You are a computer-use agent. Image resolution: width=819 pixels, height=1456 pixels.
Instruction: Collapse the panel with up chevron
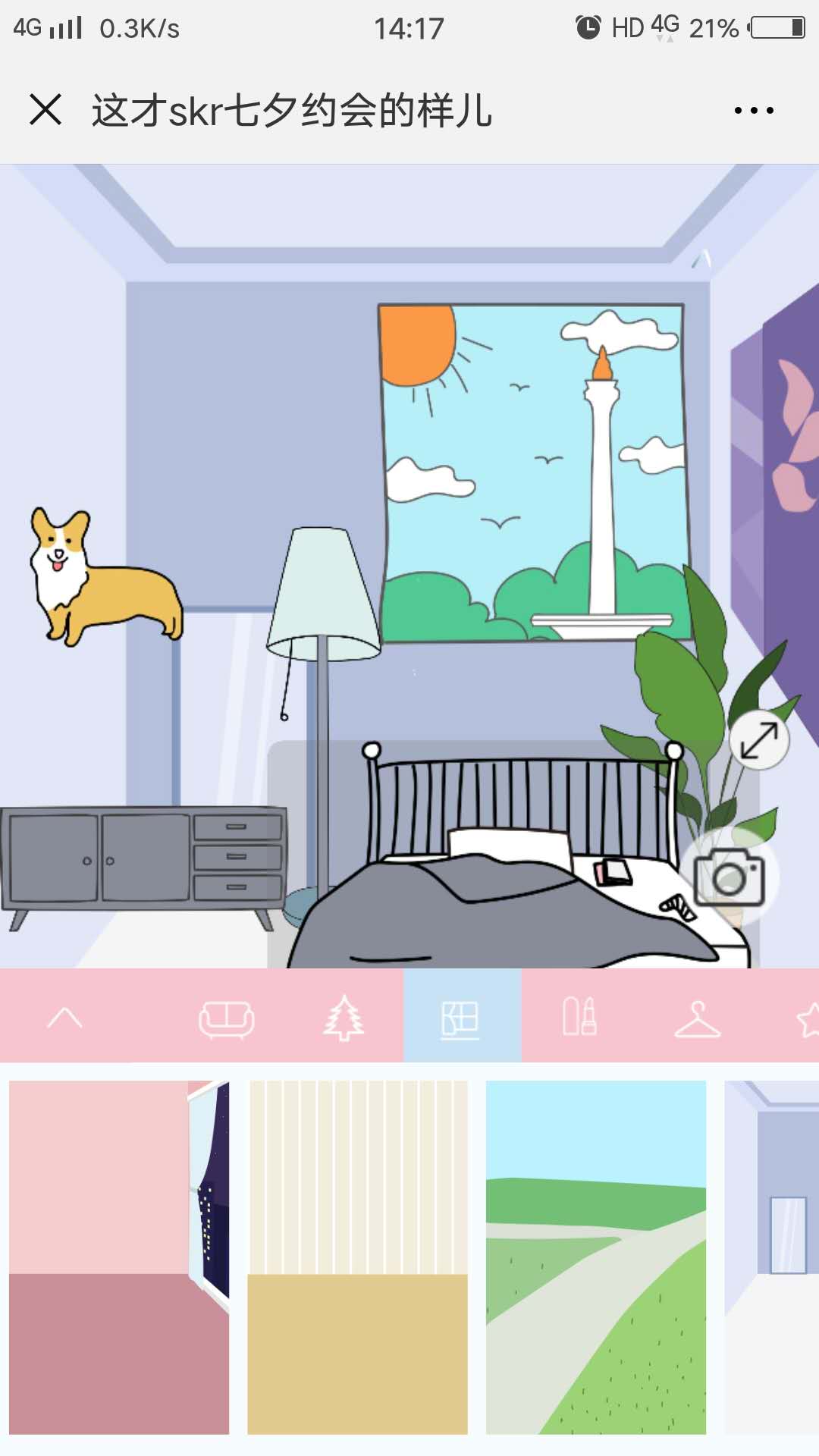click(64, 1017)
